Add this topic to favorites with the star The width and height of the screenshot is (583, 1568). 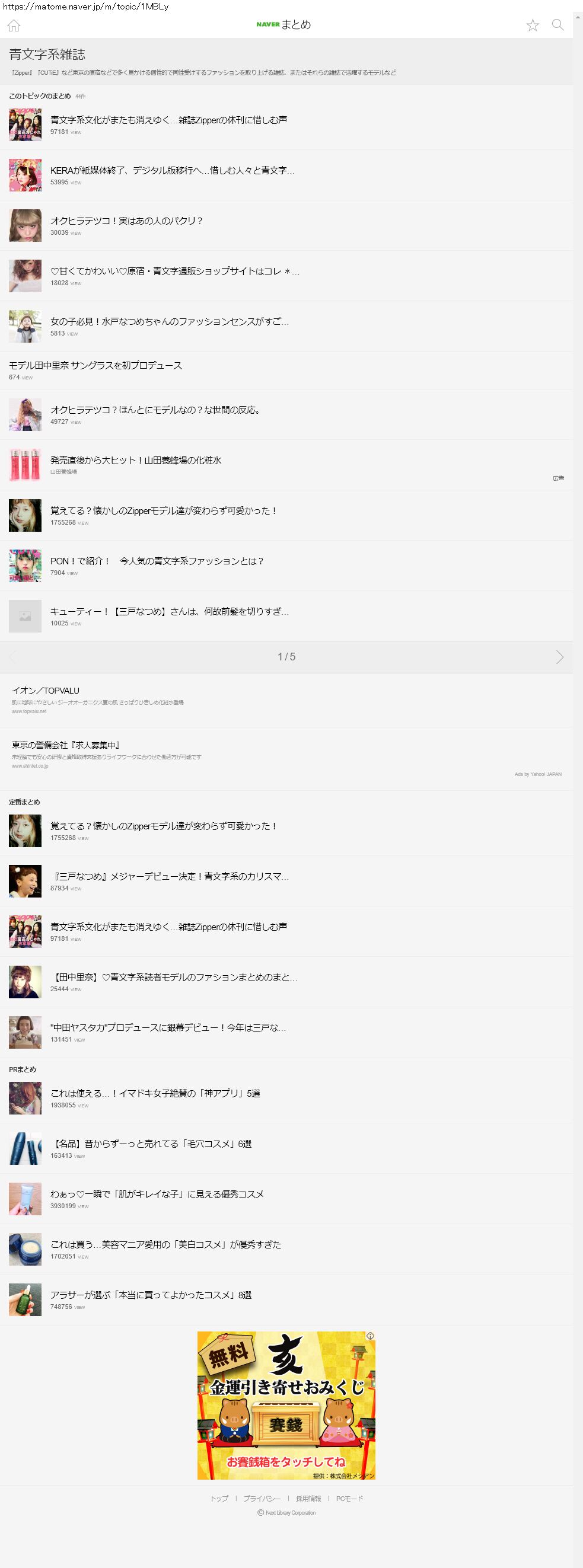pos(533,25)
